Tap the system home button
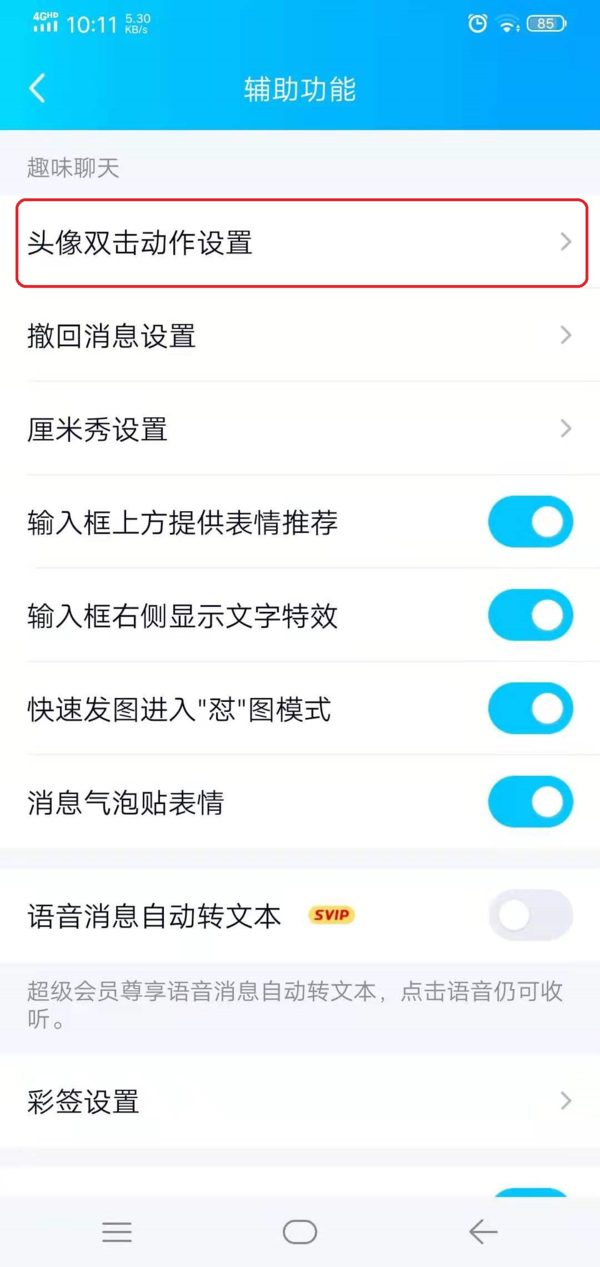600x1267 pixels. tap(300, 1232)
